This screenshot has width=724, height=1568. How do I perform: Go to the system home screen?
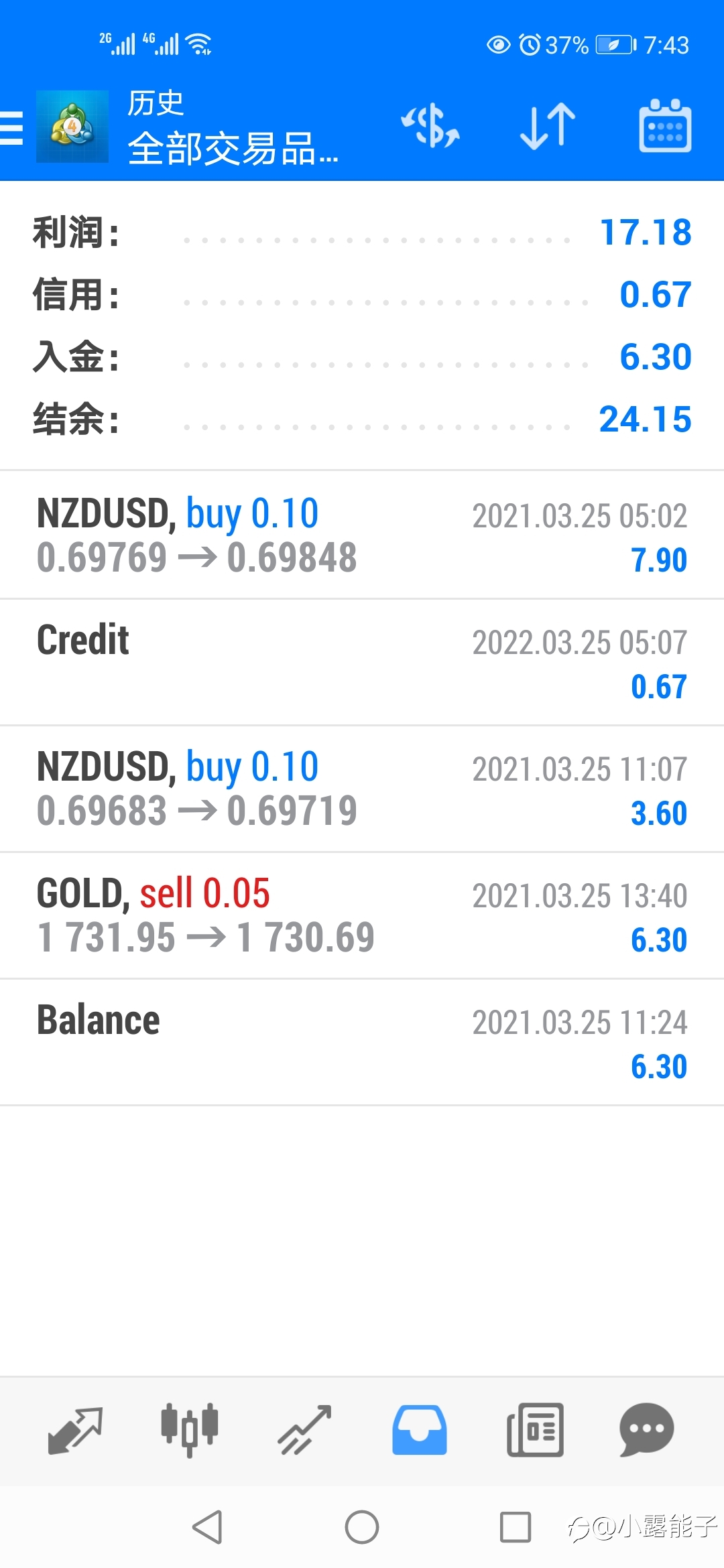(x=362, y=1527)
